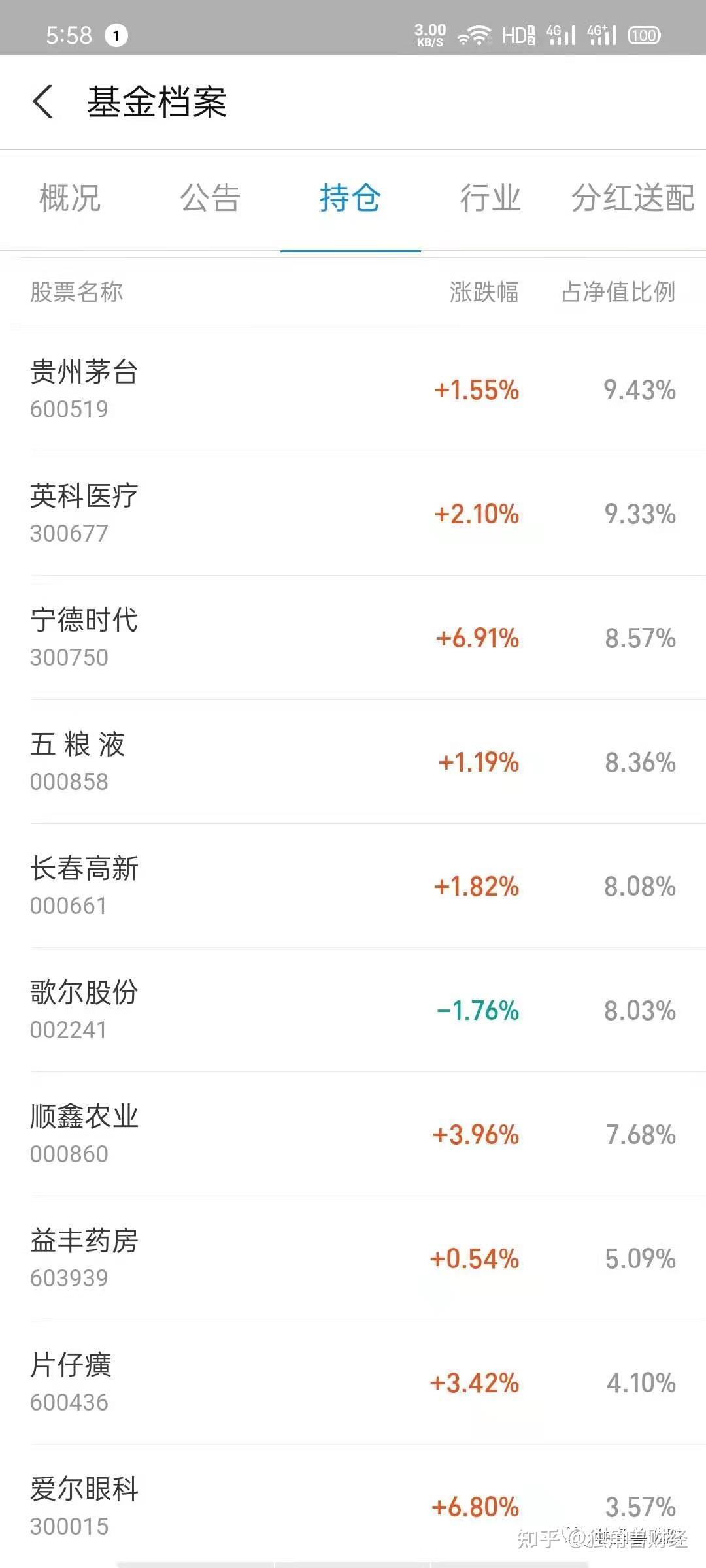The width and height of the screenshot is (706, 1568).
Task: Open the 分红送配 tab
Action: point(633,198)
